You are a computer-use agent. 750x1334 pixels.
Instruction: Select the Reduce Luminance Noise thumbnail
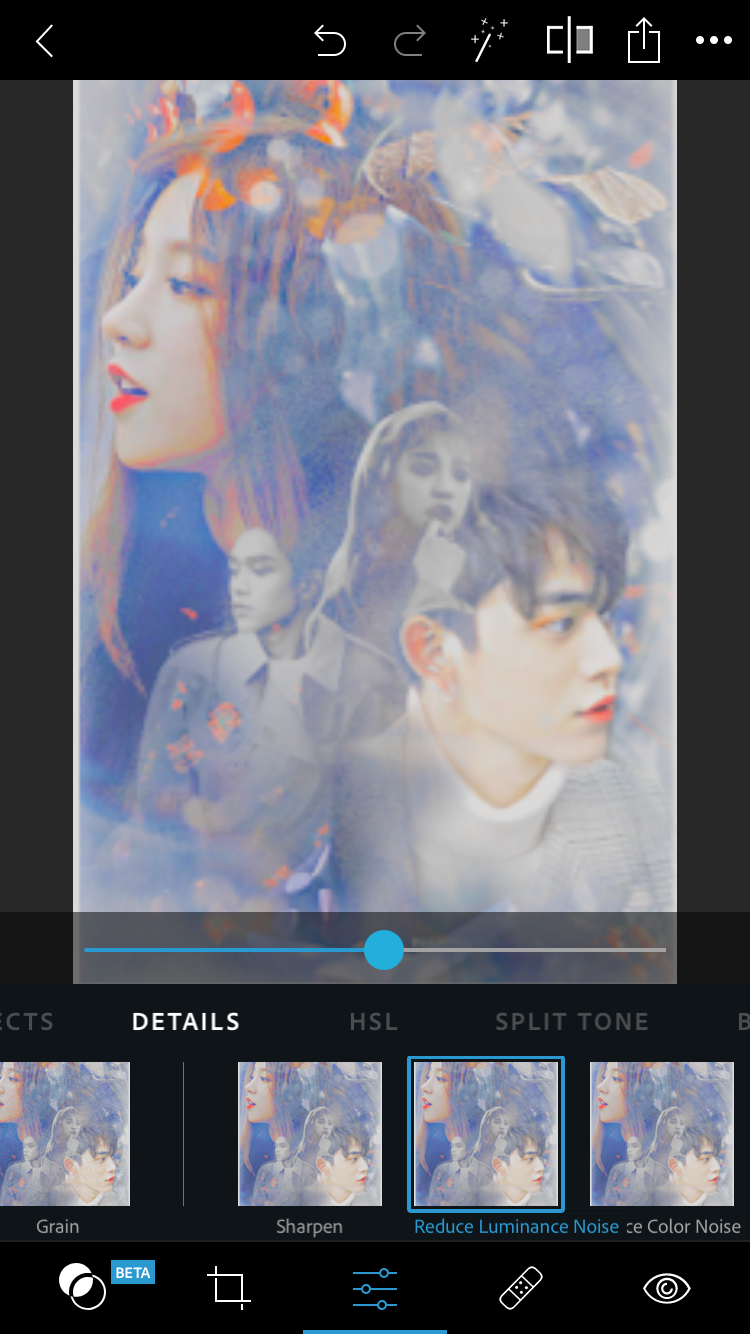[486, 1134]
